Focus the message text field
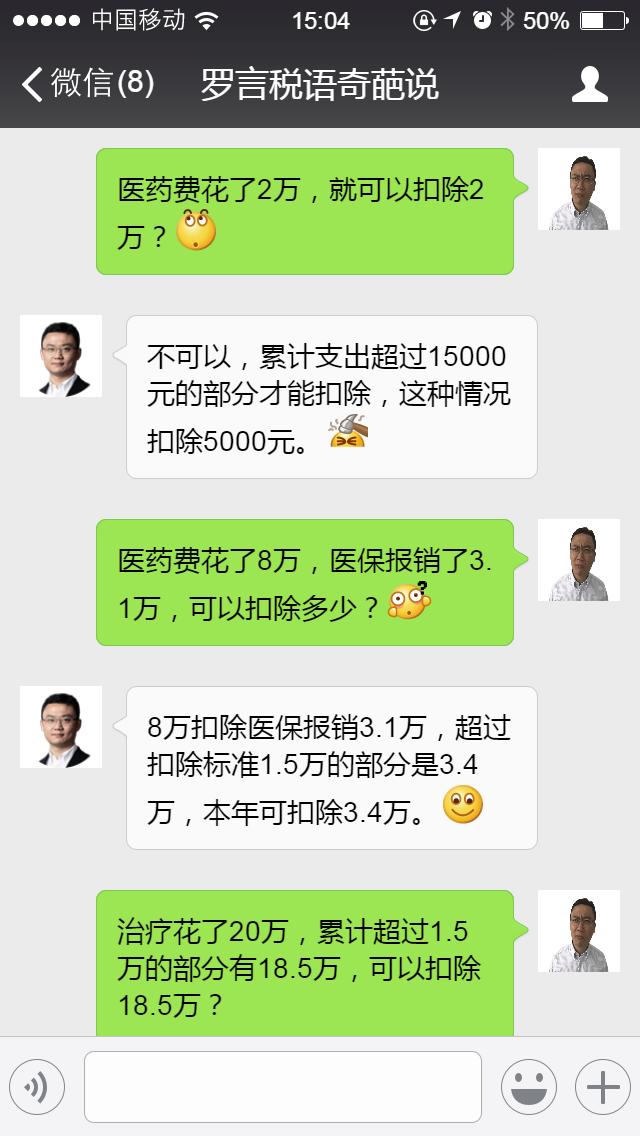The height and width of the screenshot is (1136, 640). point(282,1087)
